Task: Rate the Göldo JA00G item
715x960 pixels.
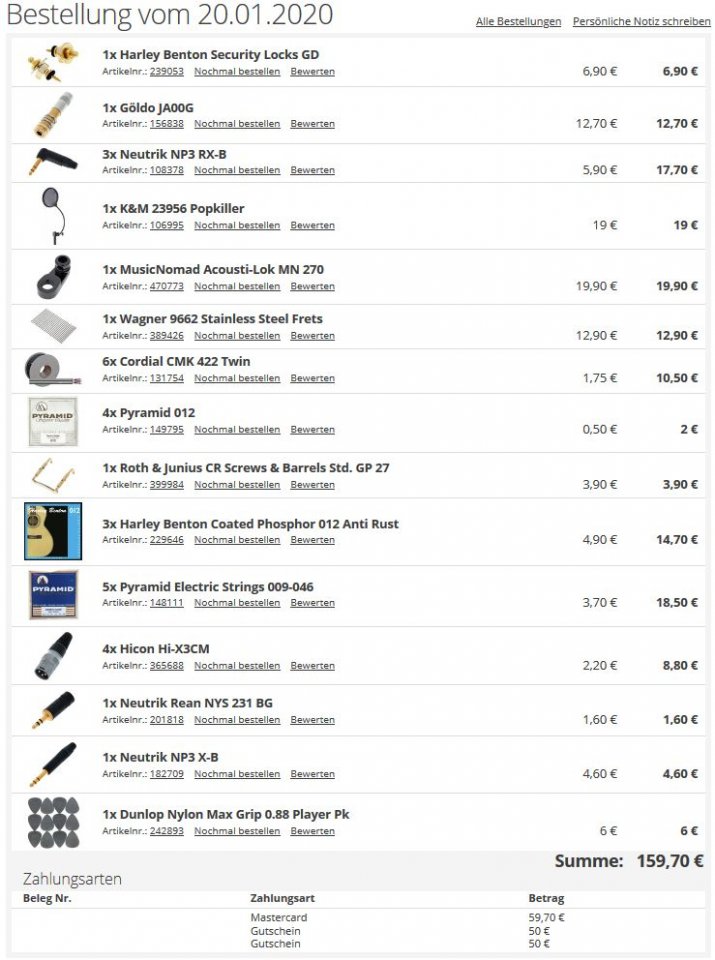Action: point(312,124)
